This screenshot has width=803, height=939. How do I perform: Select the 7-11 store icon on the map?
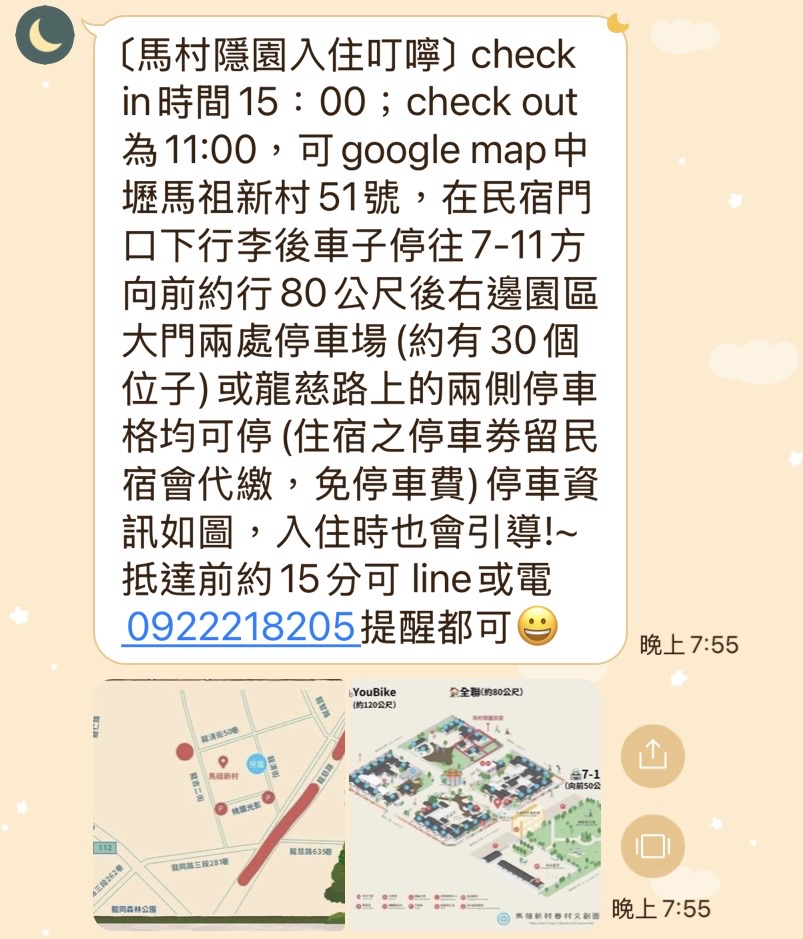point(575,773)
